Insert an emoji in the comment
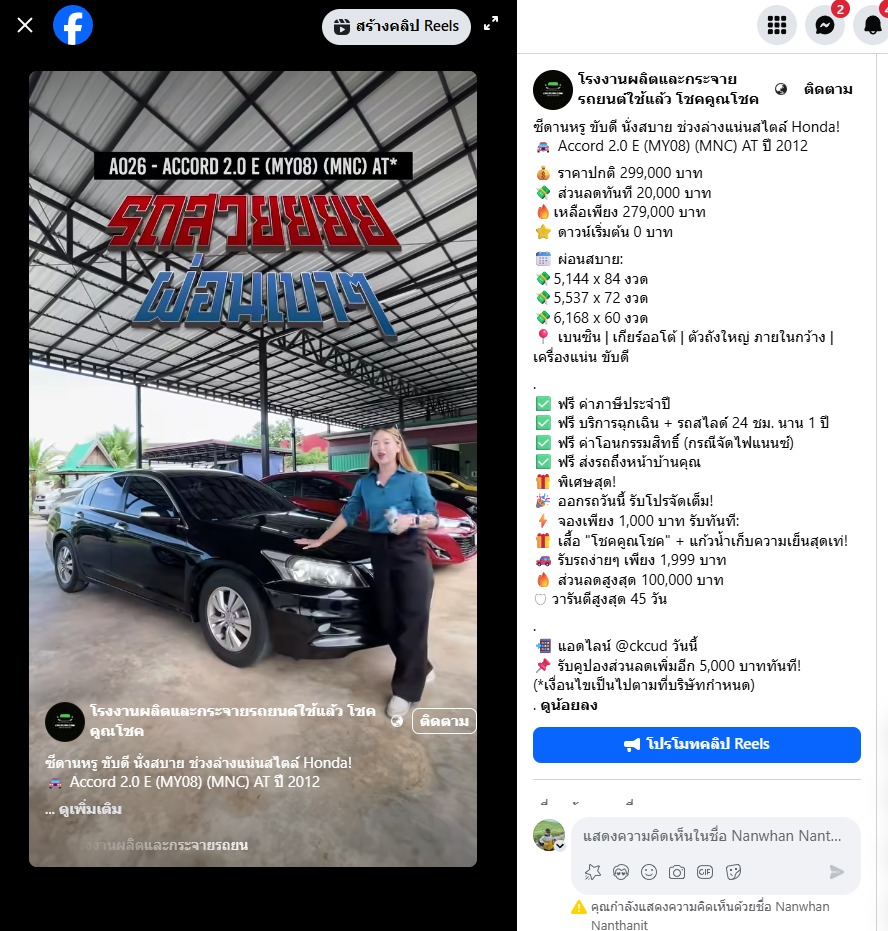The height and width of the screenshot is (931, 888). (x=649, y=872)
